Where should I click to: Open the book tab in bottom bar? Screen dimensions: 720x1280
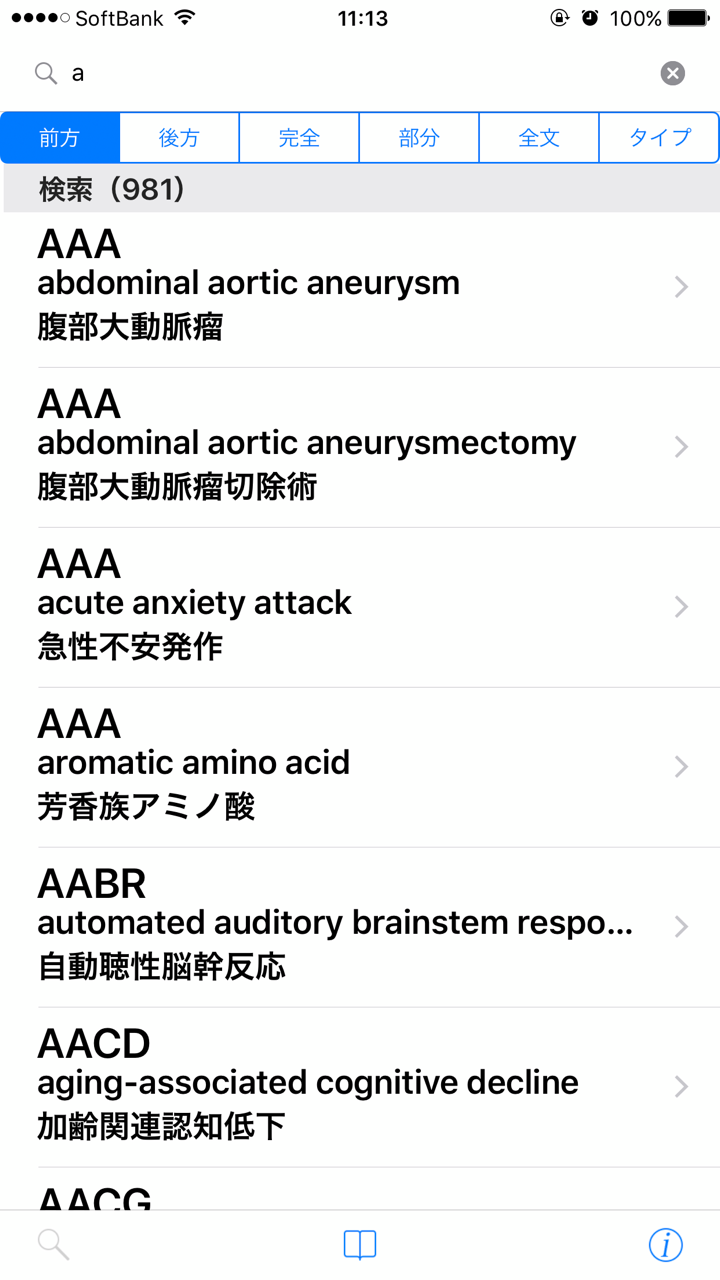[360, 1245]
